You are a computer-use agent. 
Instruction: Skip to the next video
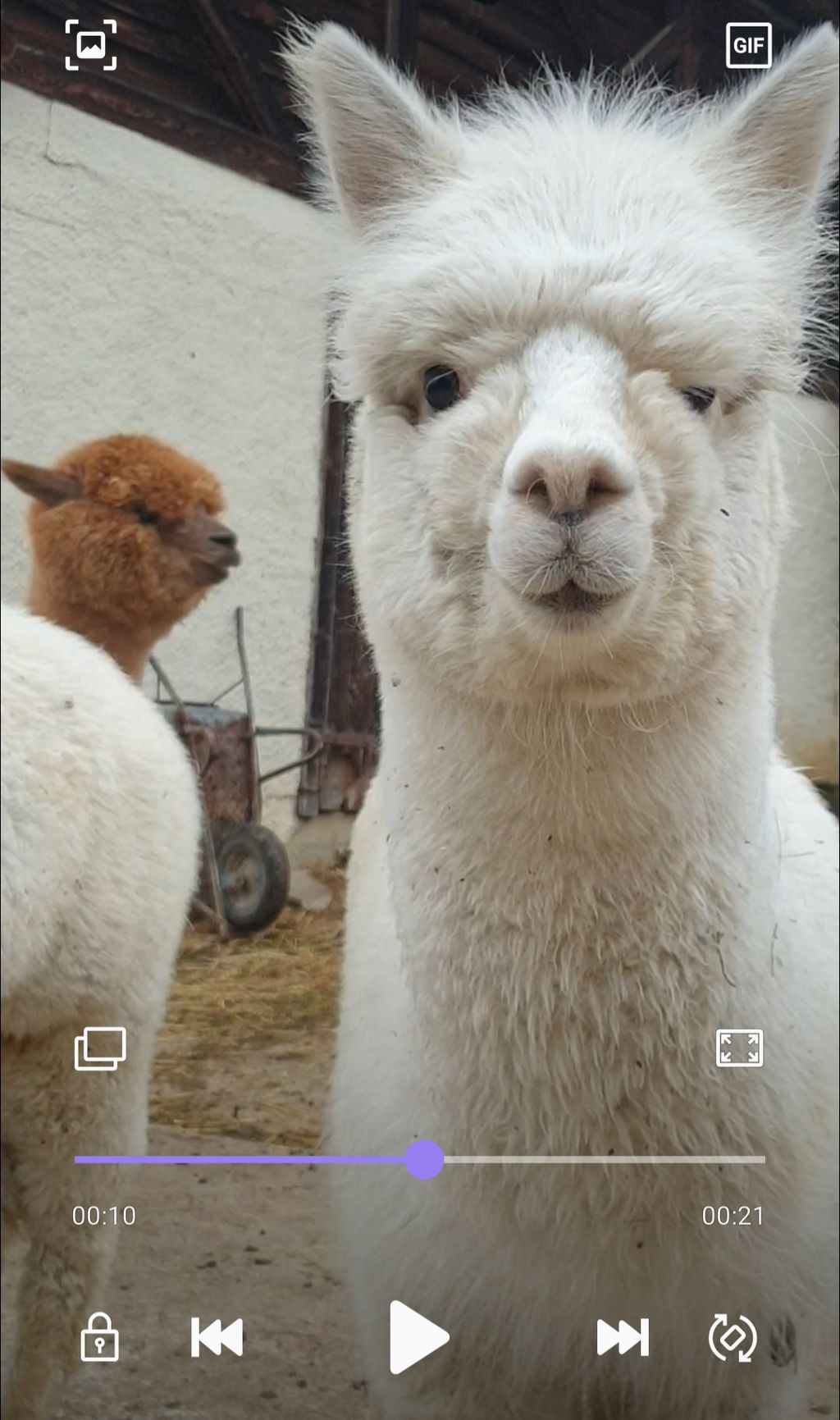623,1337
